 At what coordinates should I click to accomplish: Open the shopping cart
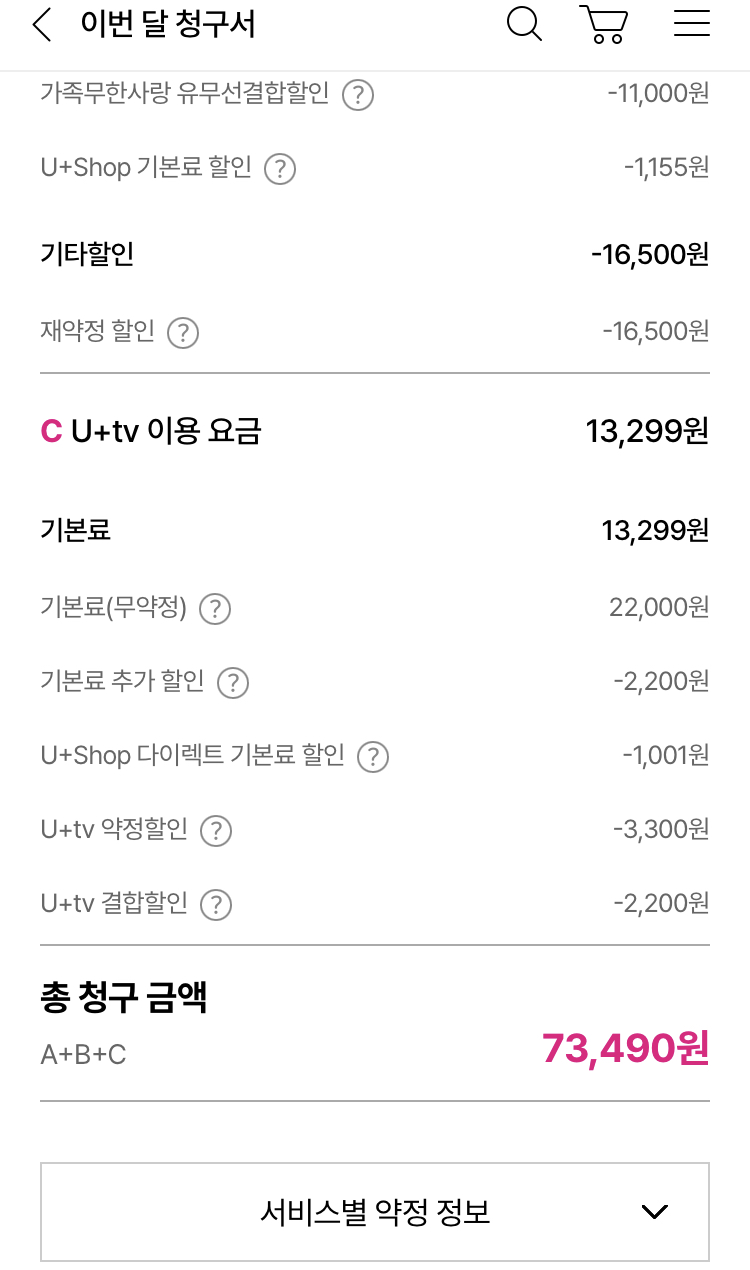pyautogui.click(x=604, y=24)
